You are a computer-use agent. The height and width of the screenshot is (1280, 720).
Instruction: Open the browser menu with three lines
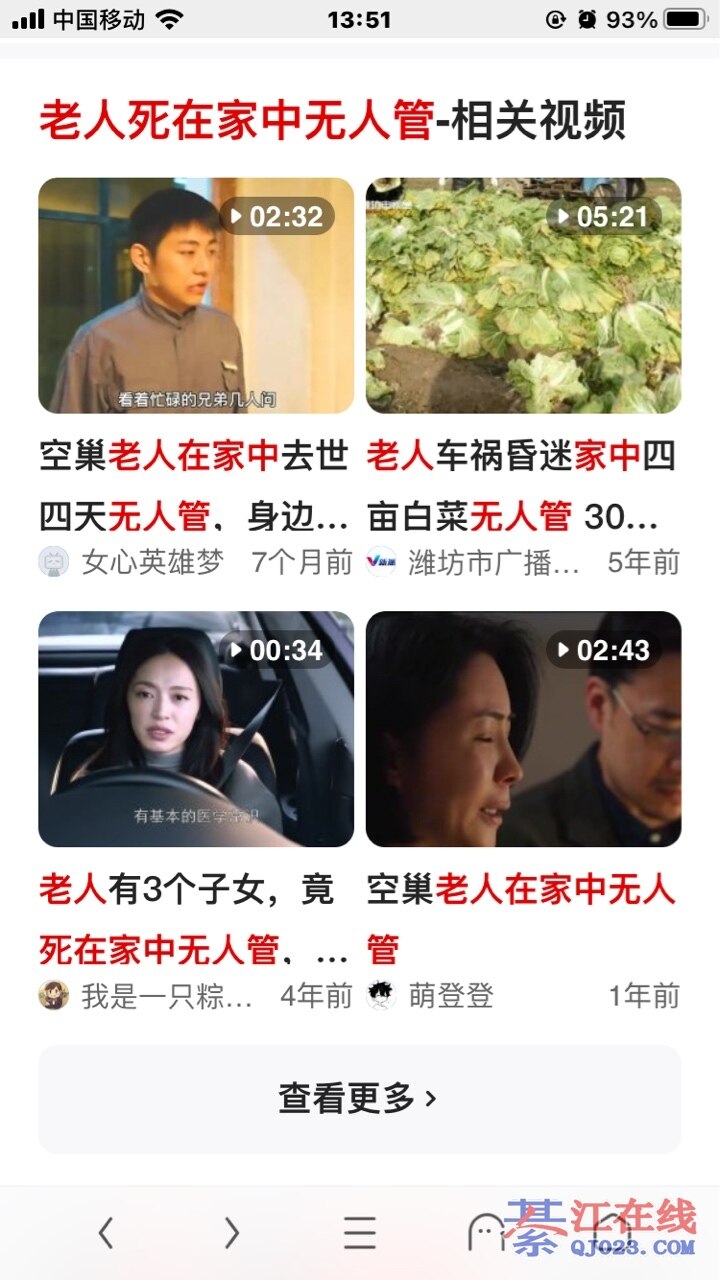click(359, 1233)
